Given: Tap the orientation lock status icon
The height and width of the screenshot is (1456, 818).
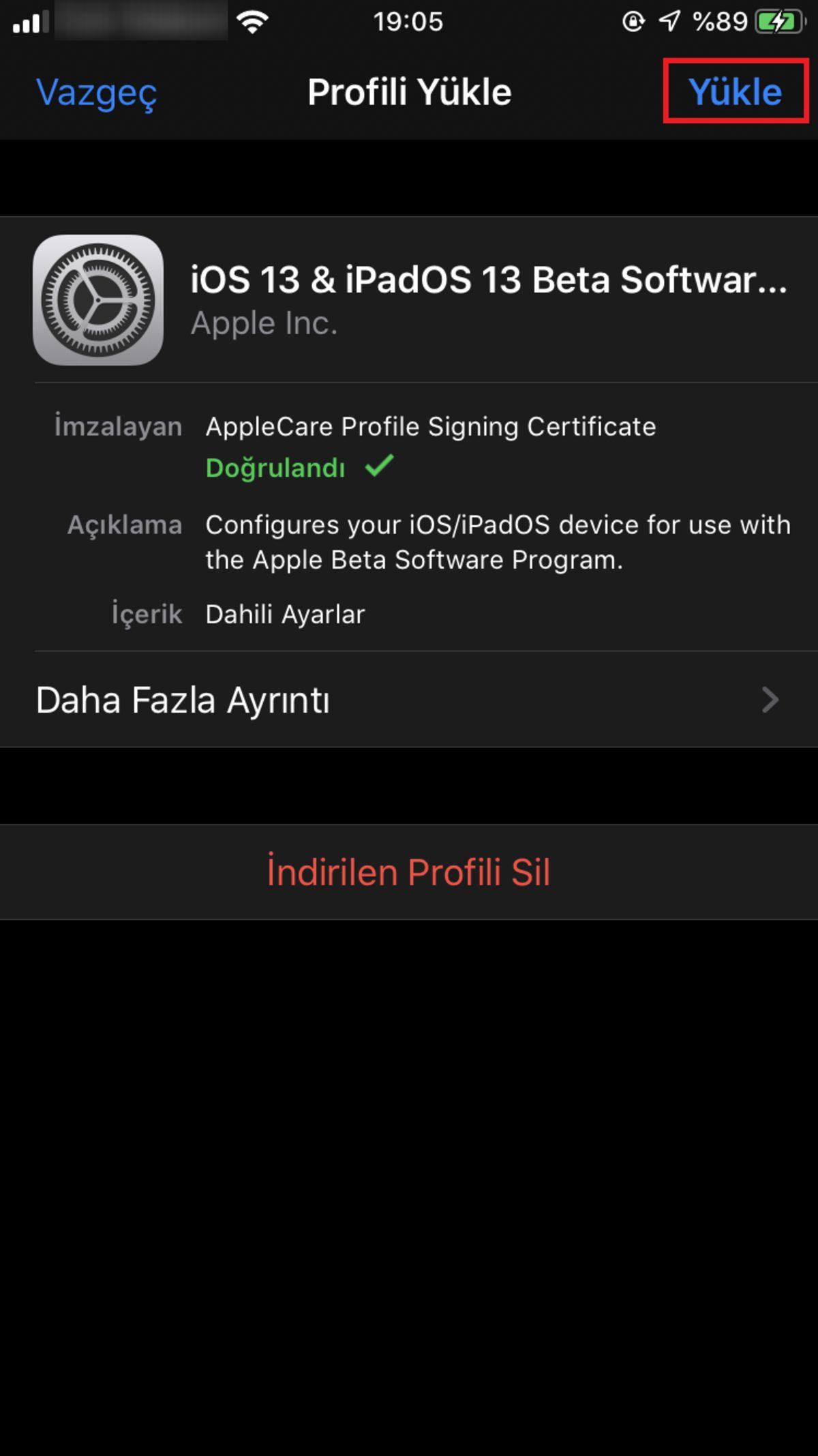Looking at the screenshot, I should (635, 20).
